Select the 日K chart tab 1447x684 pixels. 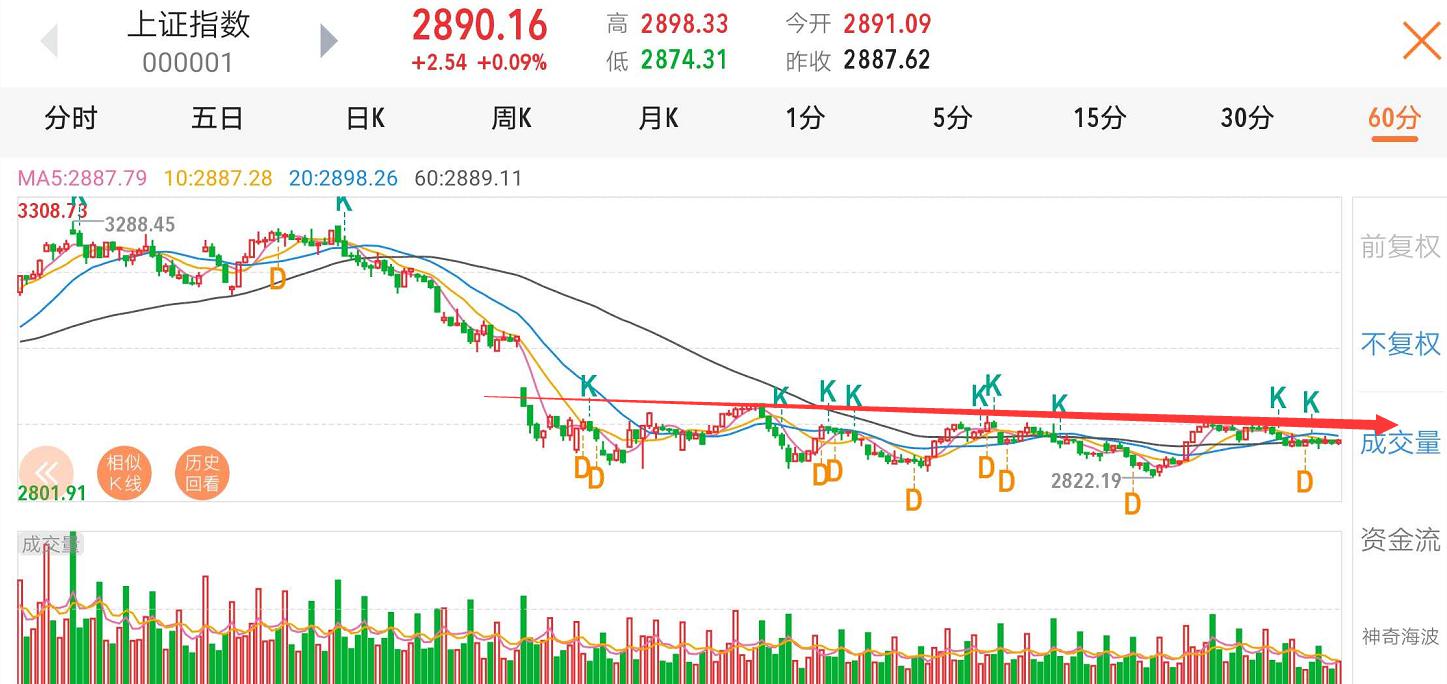click(x=365, y=119)
